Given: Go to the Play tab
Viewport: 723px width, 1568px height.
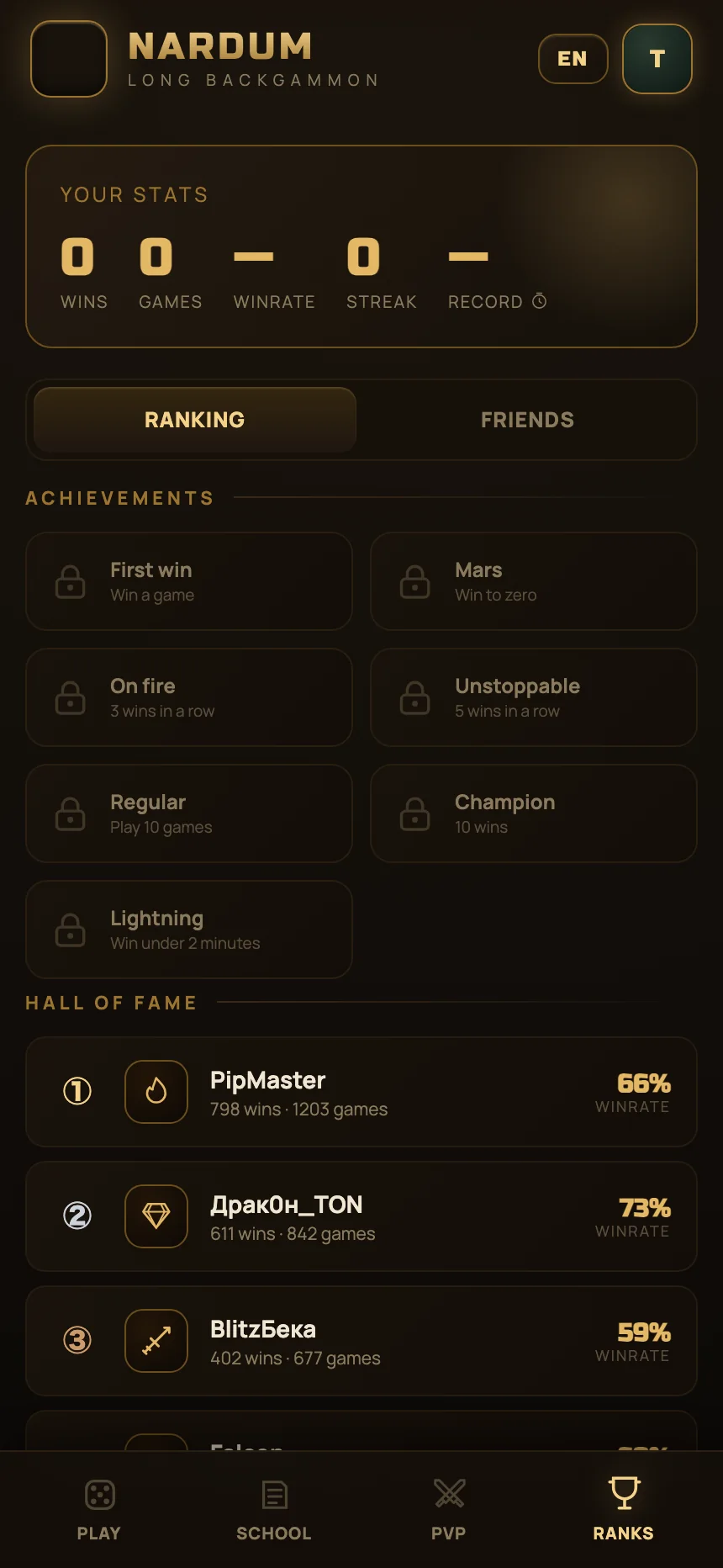Looking at the screenshot, I should (99, 1509).
